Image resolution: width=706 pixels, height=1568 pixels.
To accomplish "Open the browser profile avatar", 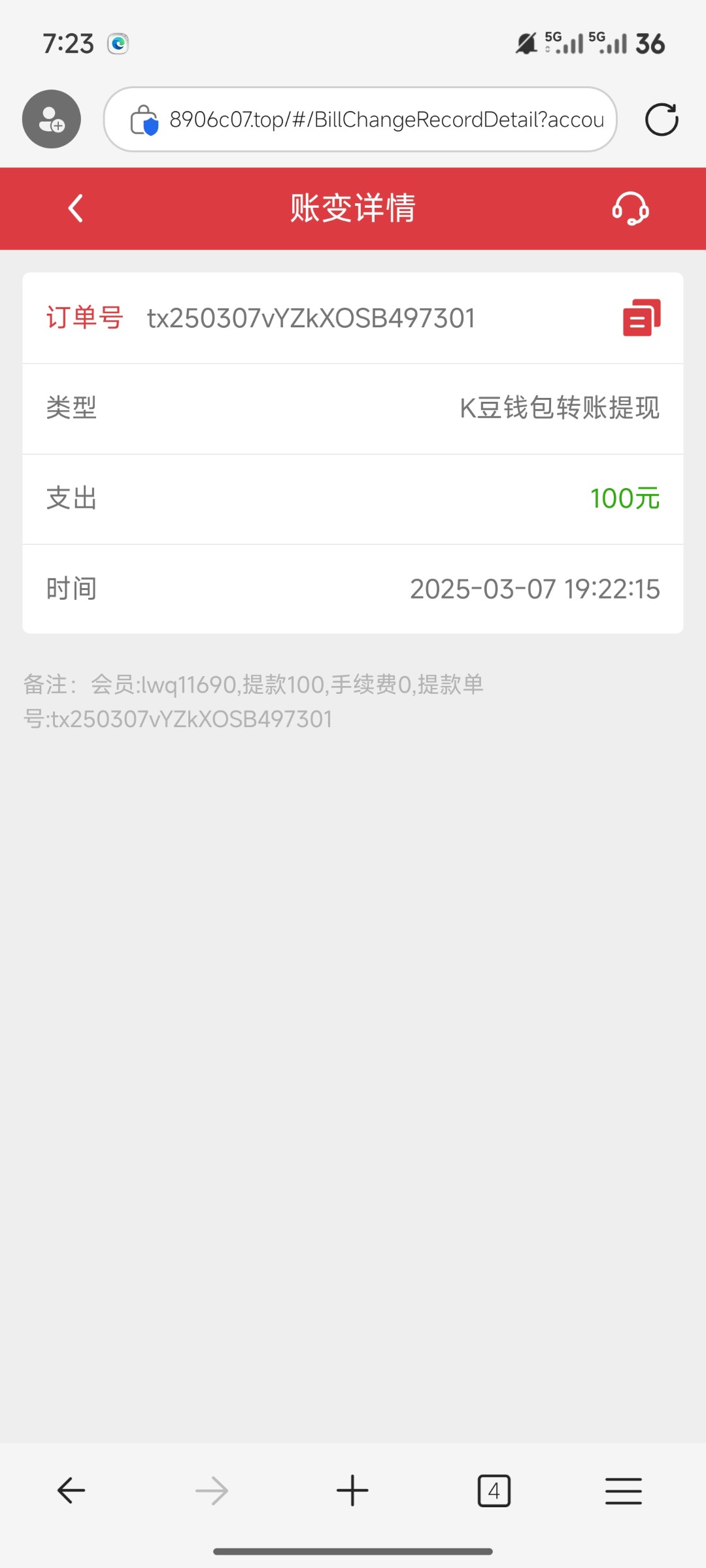I will pyautogui.click(x=52, y=119).
